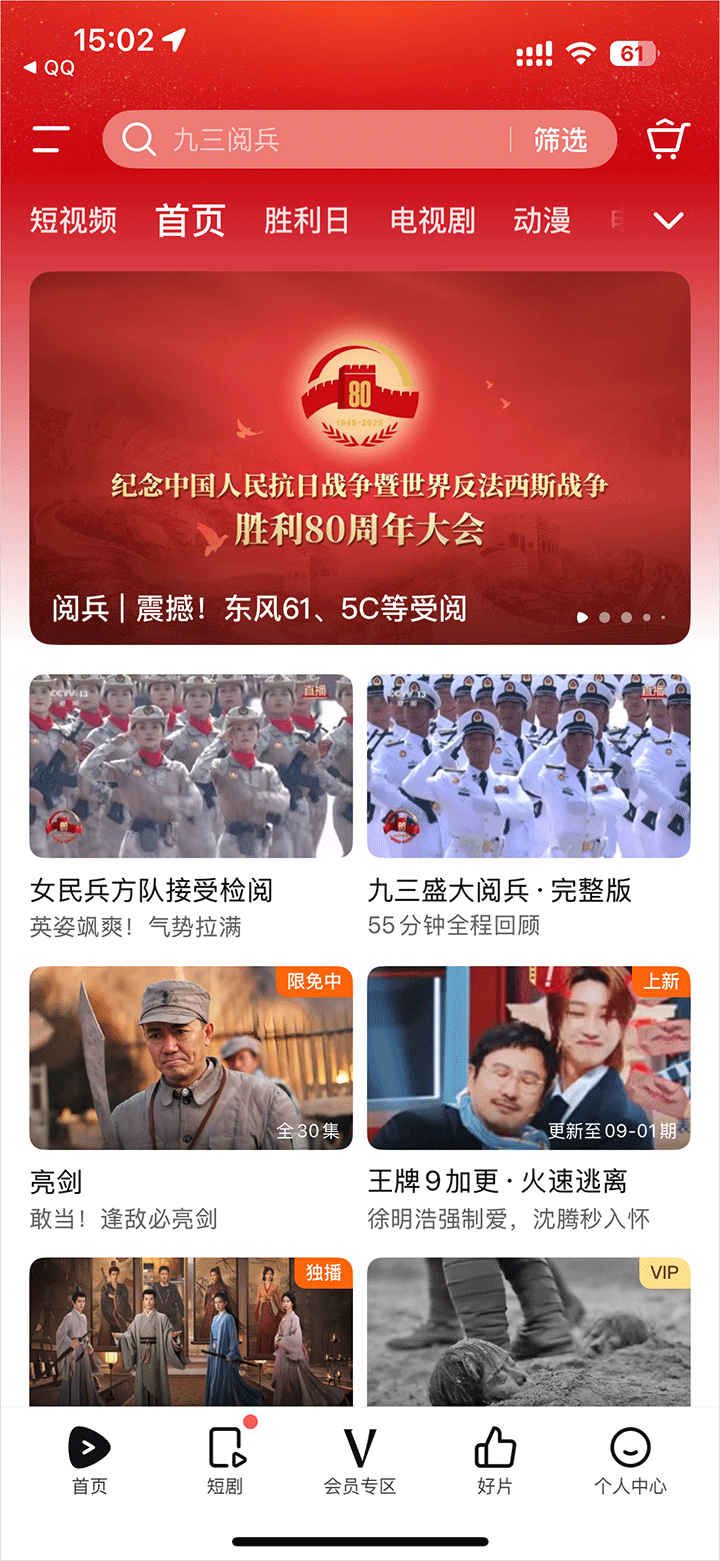720x1561 pixels.
Task: Open the VIP-tagged video card
Action: (528, 1331)
